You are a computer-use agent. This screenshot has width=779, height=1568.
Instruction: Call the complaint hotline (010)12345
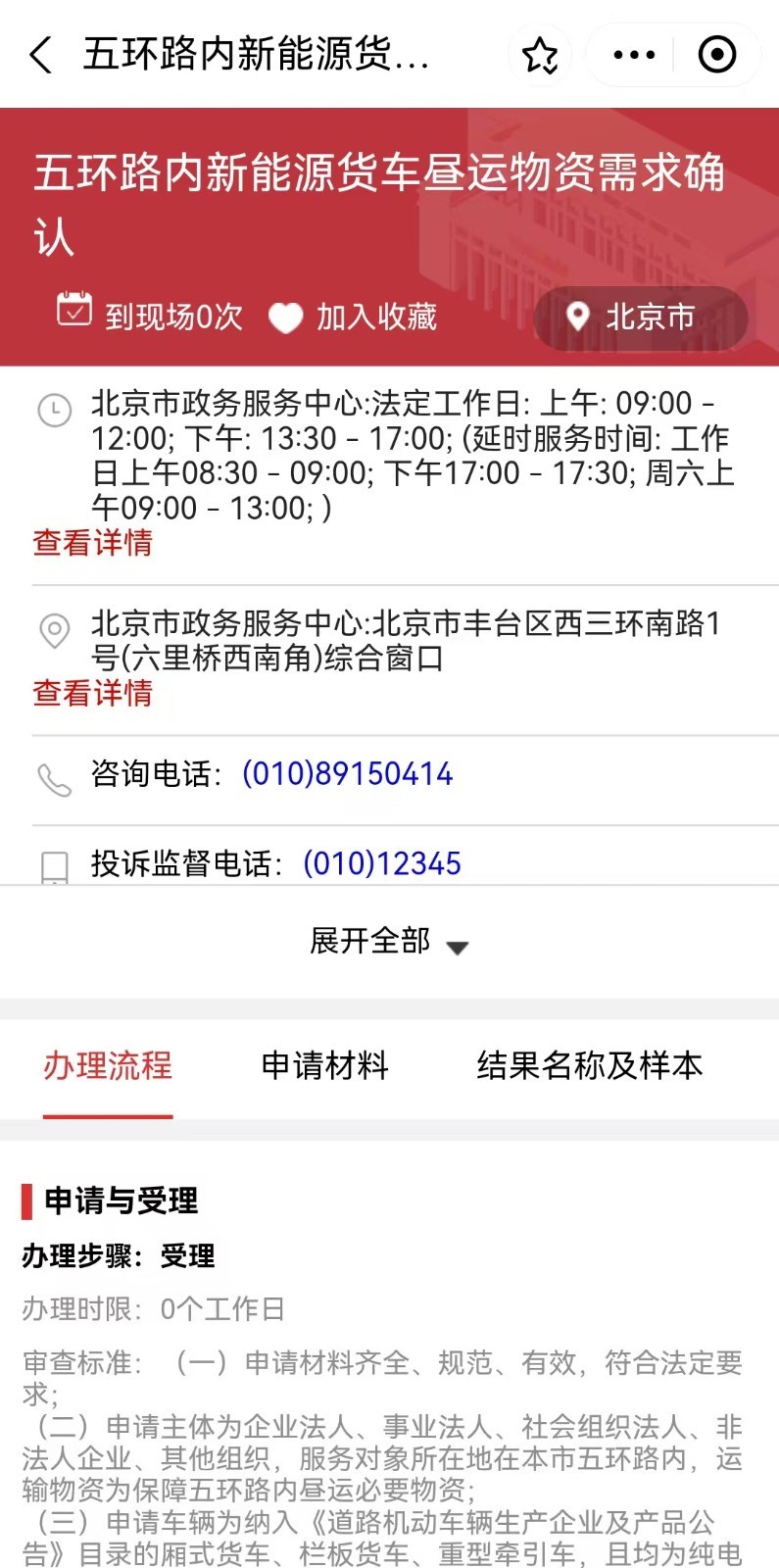pos(382,864)
